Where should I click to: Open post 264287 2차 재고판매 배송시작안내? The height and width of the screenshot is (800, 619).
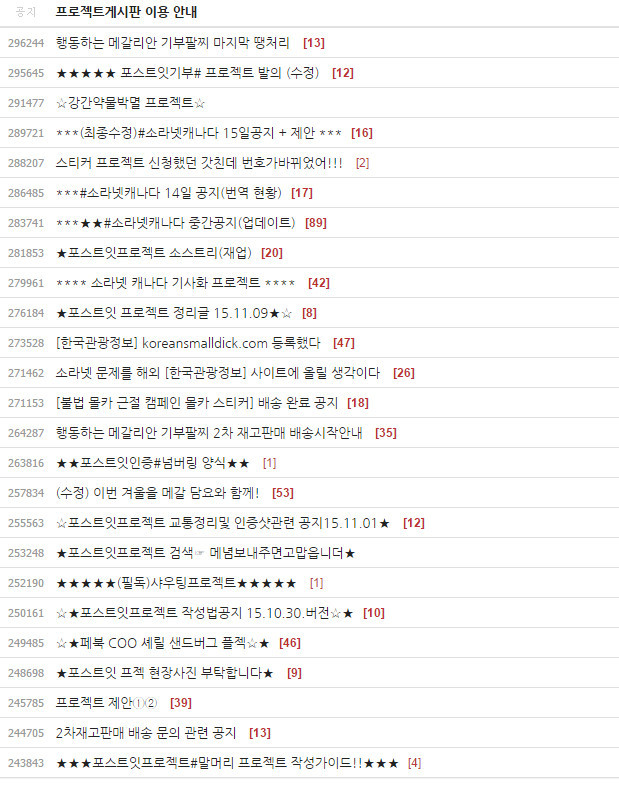209,433
